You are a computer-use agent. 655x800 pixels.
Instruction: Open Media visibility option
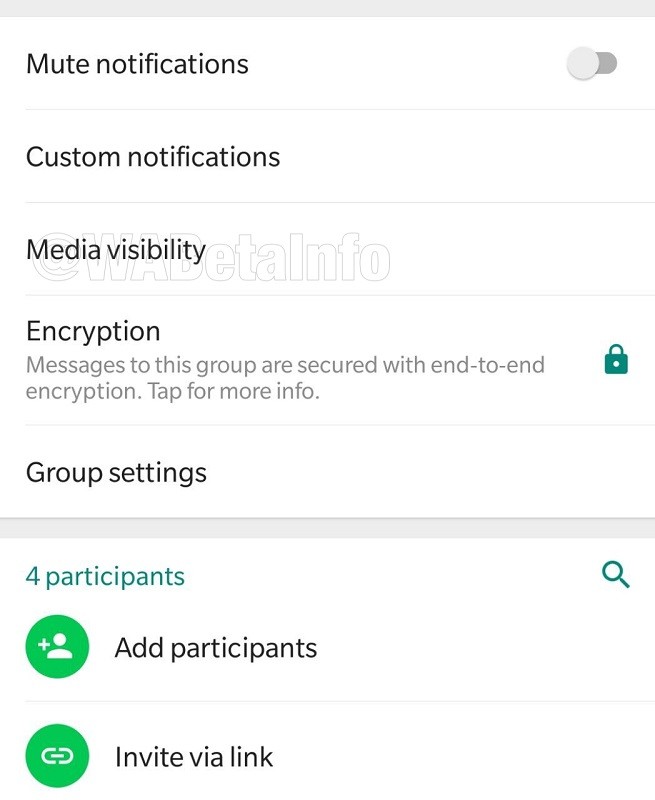pyautogui.click(x=116, y=249)
